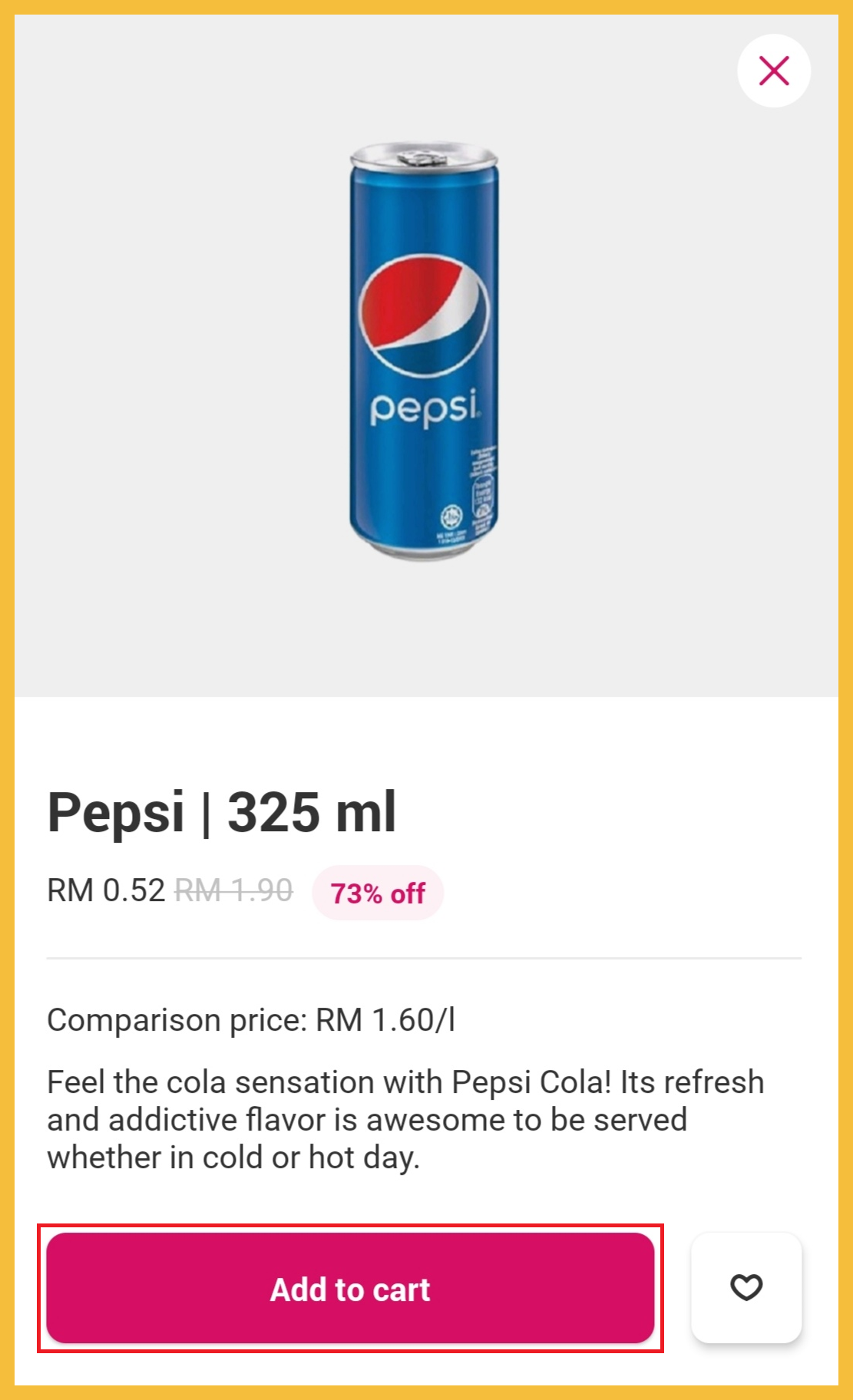Save Pepsi to favourites with the heart
Screen dimensions: 853x1400
click(746, 1287)
